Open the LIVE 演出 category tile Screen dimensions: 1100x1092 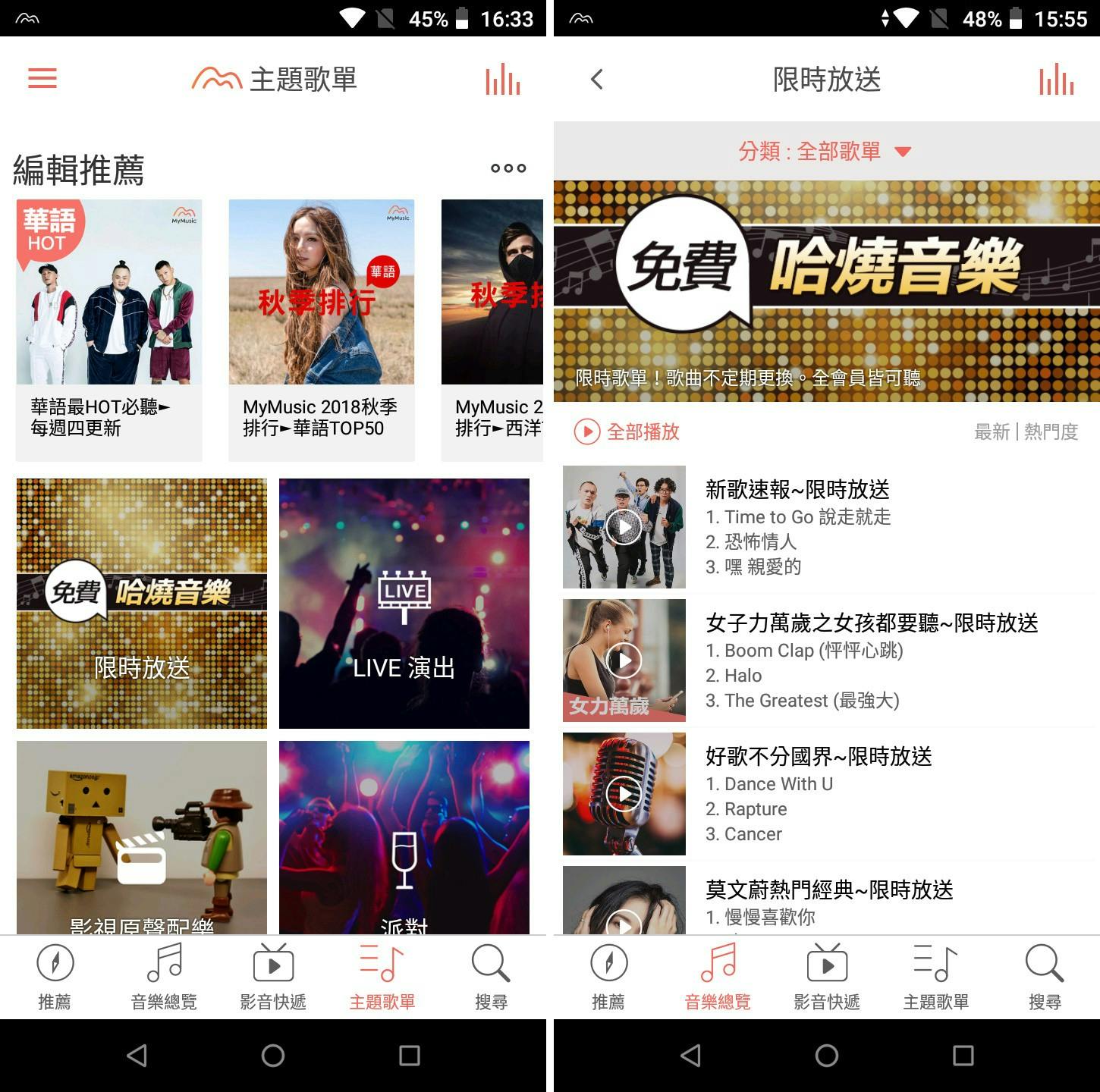click(x=404, y=603)
